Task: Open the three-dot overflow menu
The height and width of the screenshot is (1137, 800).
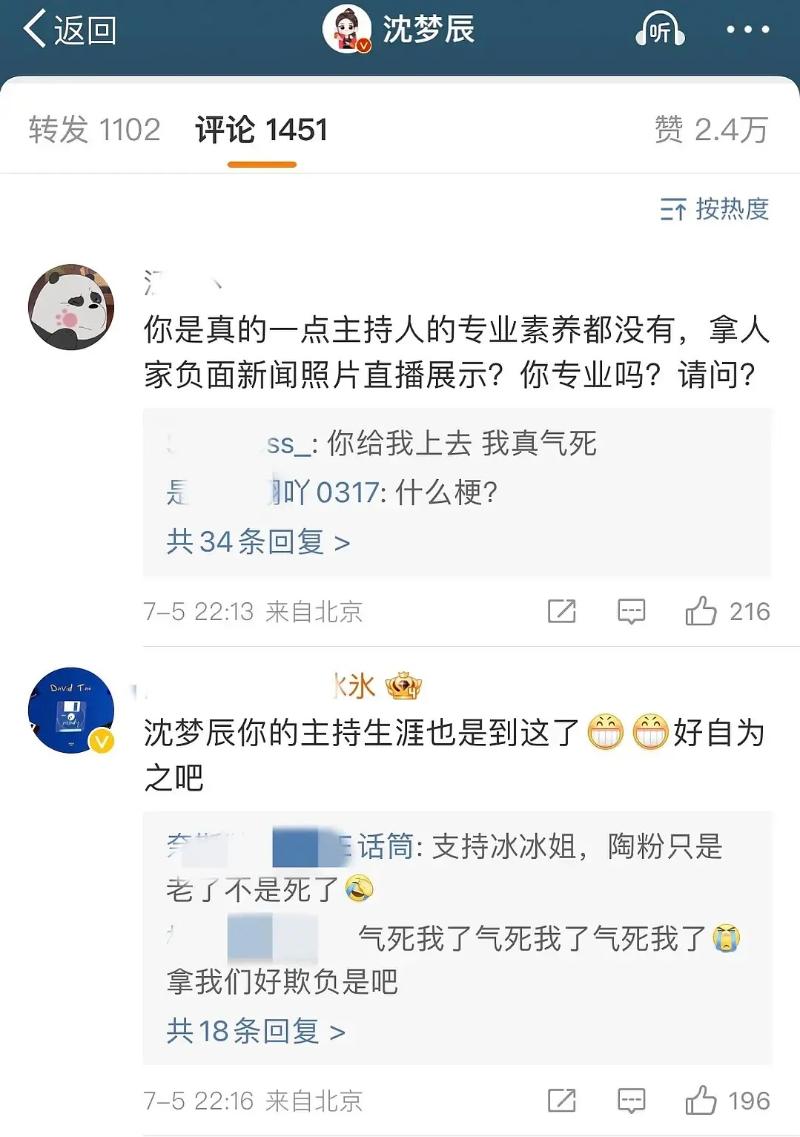Action: pos(747,30)
